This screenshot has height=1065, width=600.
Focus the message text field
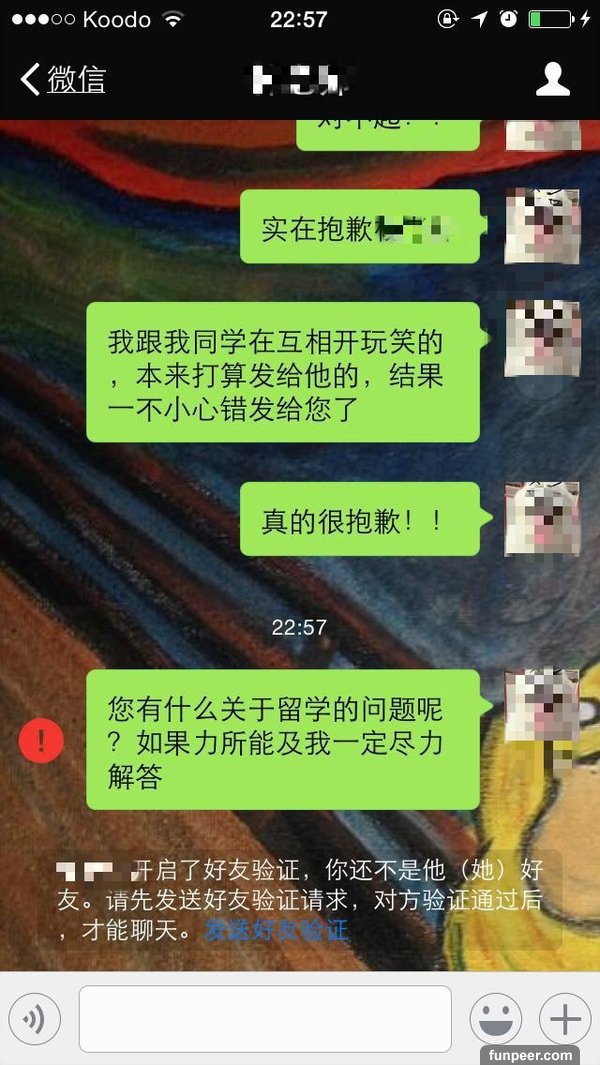tap(265, 1019)
